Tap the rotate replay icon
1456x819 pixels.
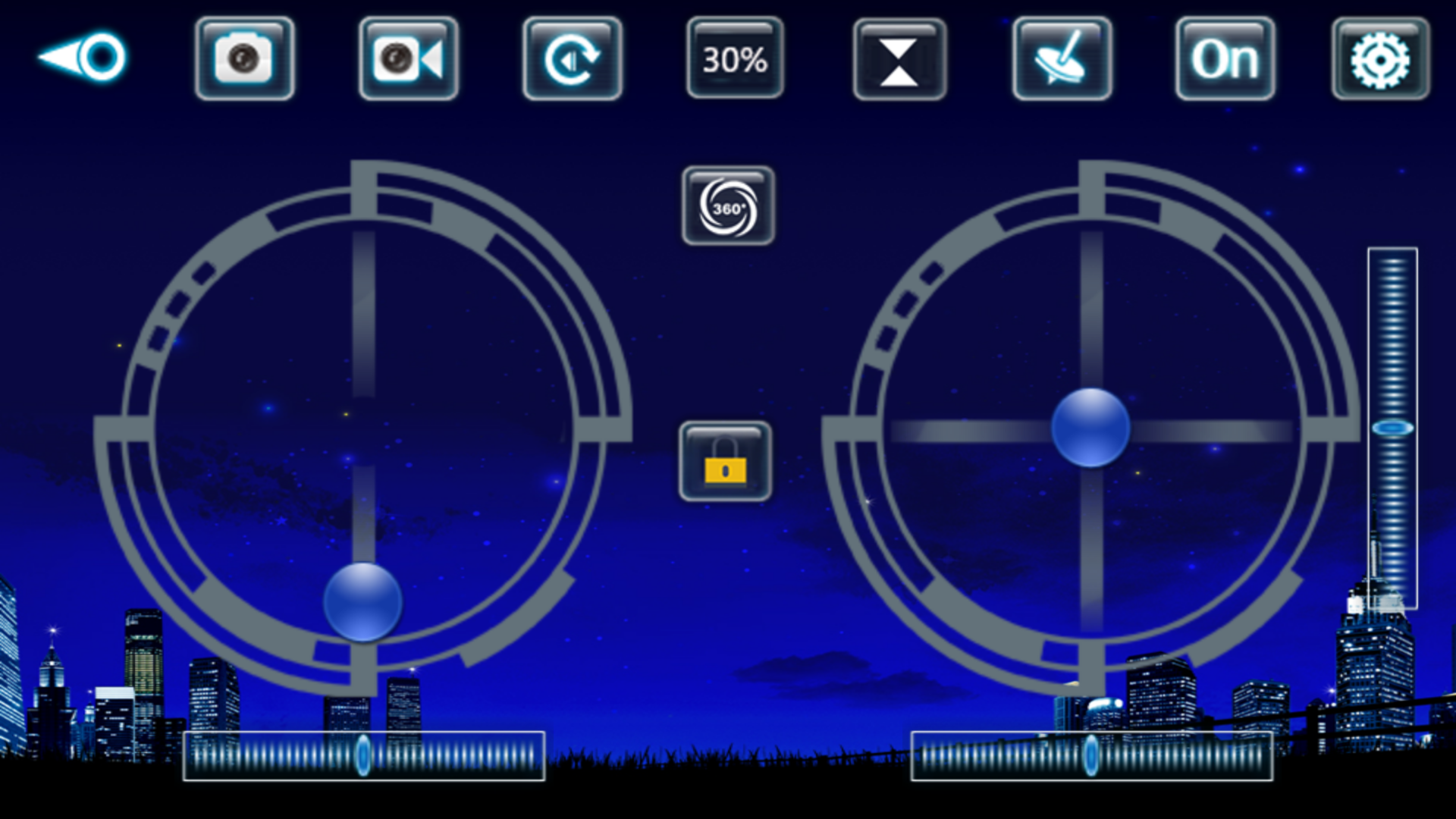point(572,58)
